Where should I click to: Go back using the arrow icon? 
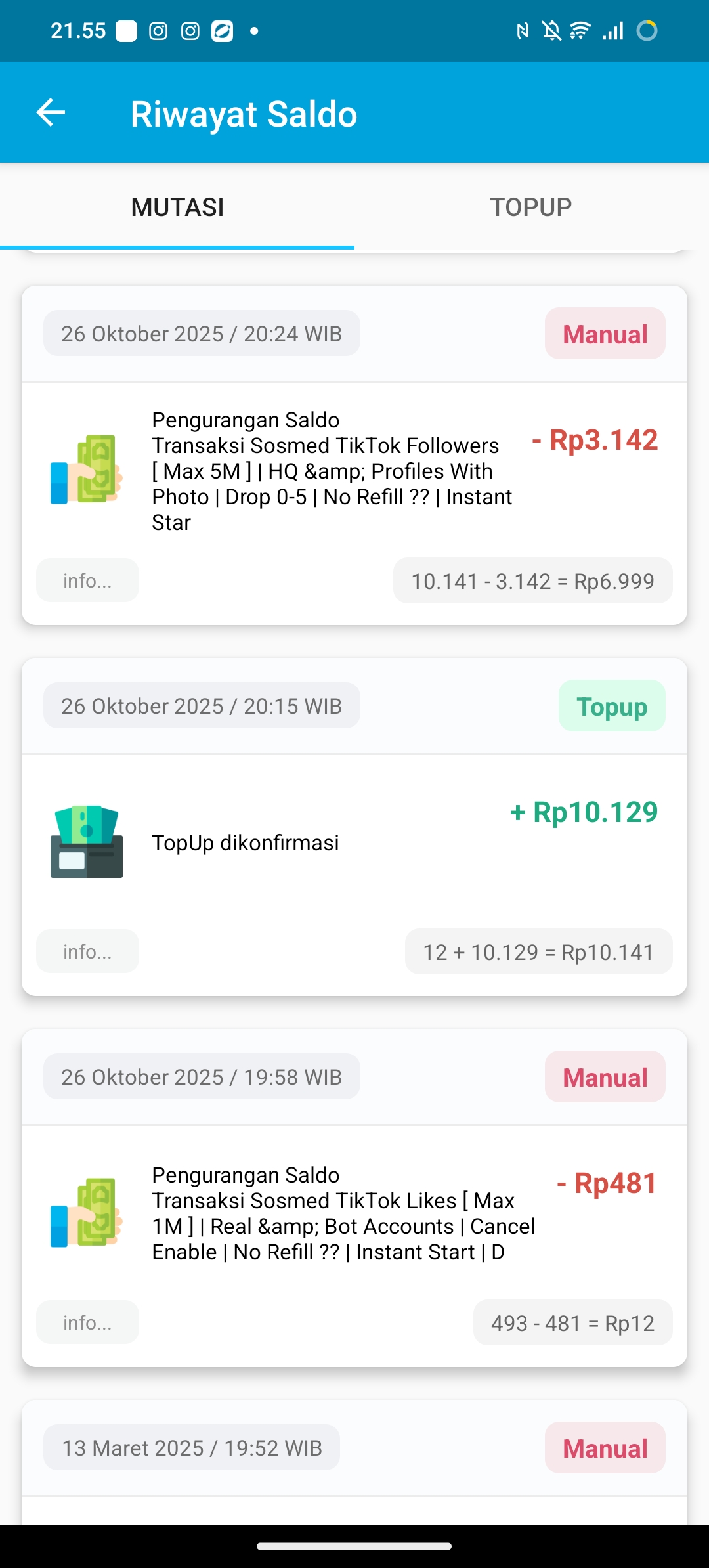coord(51,113)
